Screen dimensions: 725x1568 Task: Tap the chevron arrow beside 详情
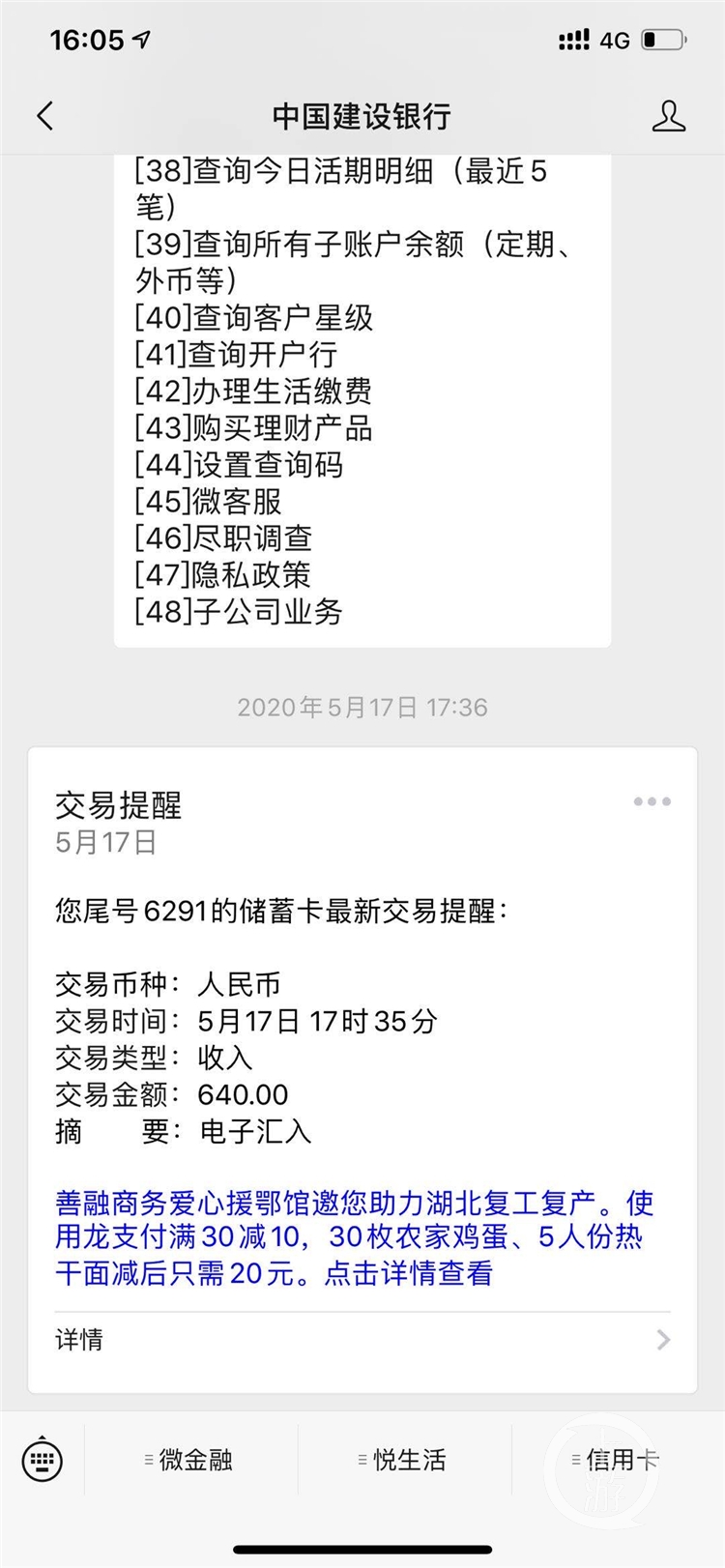[662, 1340]
